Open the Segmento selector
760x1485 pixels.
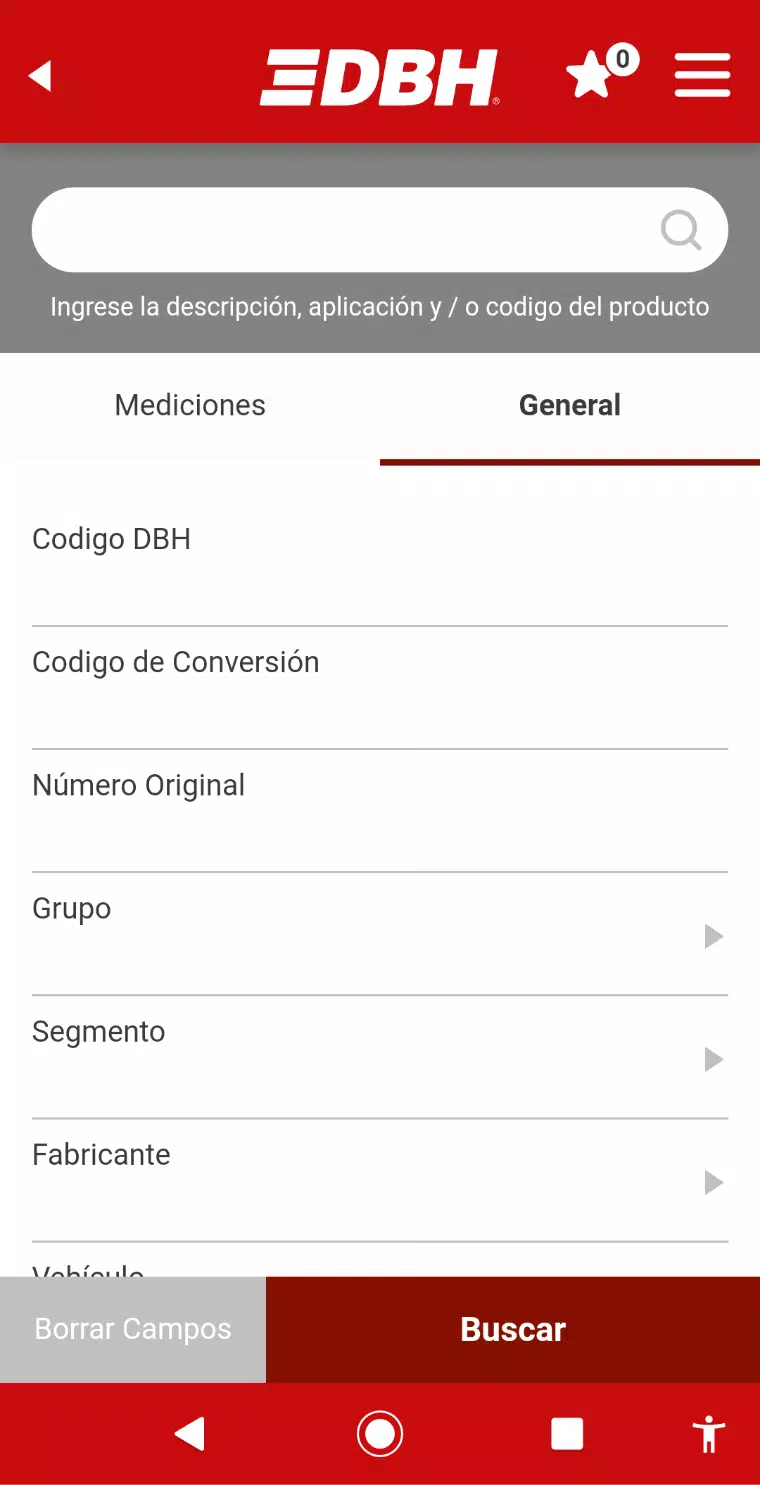380,1058
